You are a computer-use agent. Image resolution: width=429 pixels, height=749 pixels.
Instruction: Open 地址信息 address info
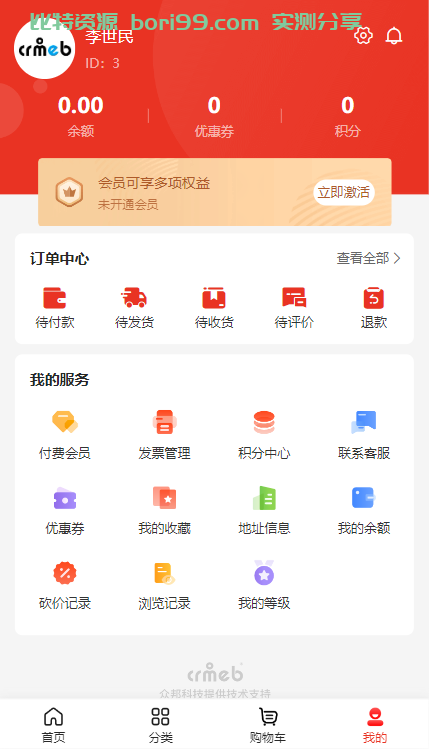point(264,510)
